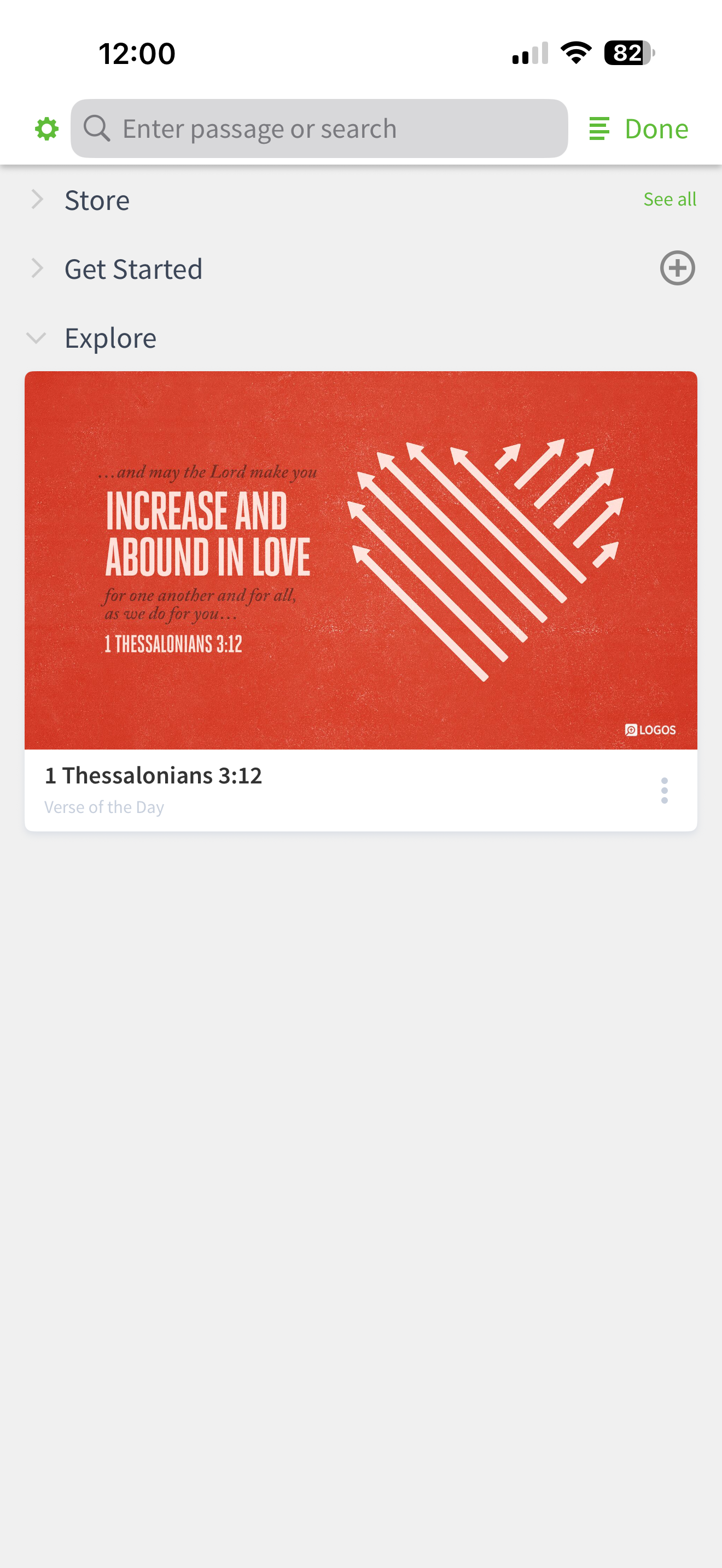Open the settings gear icon
Viewport: 722px width, 1568px height.
pos(46,128)
